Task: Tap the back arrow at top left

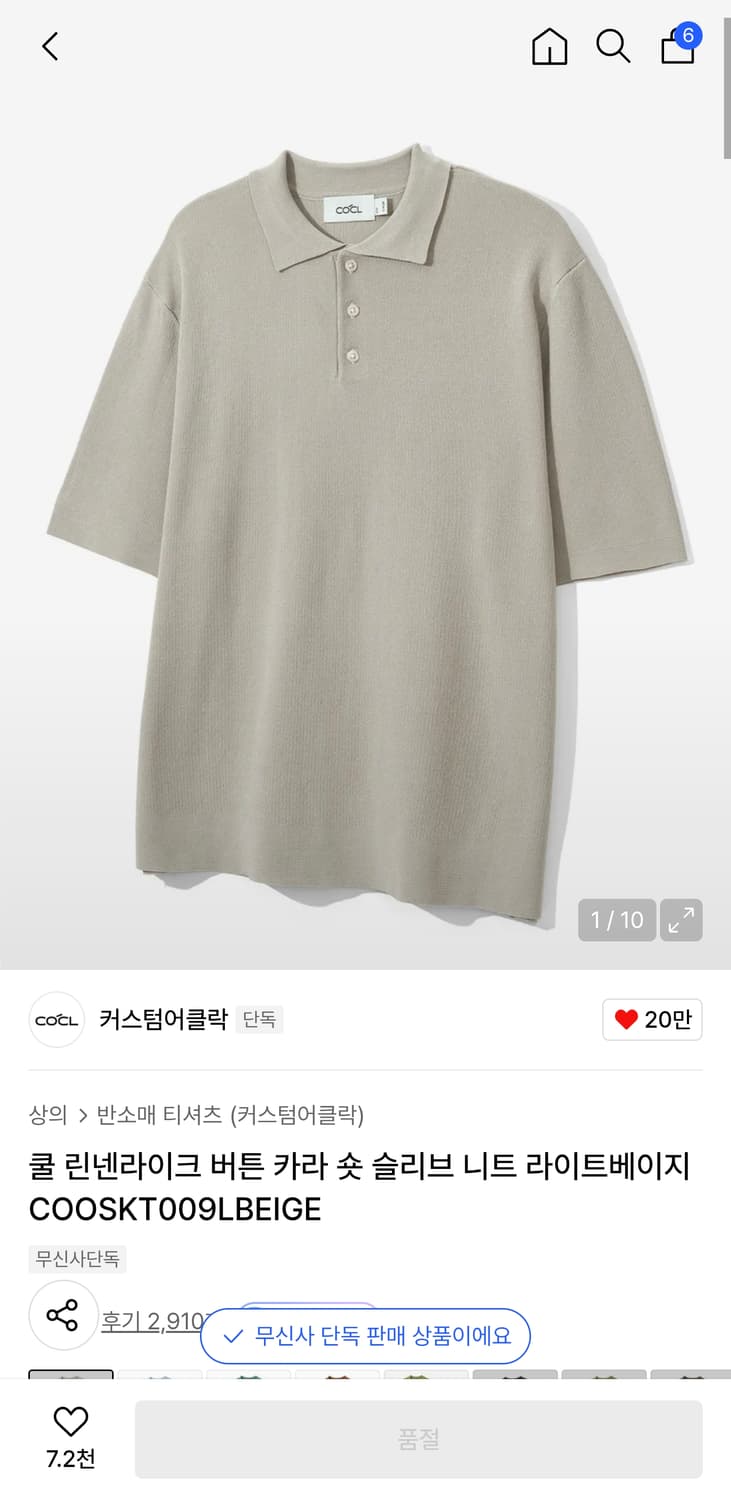Action: 50,46
